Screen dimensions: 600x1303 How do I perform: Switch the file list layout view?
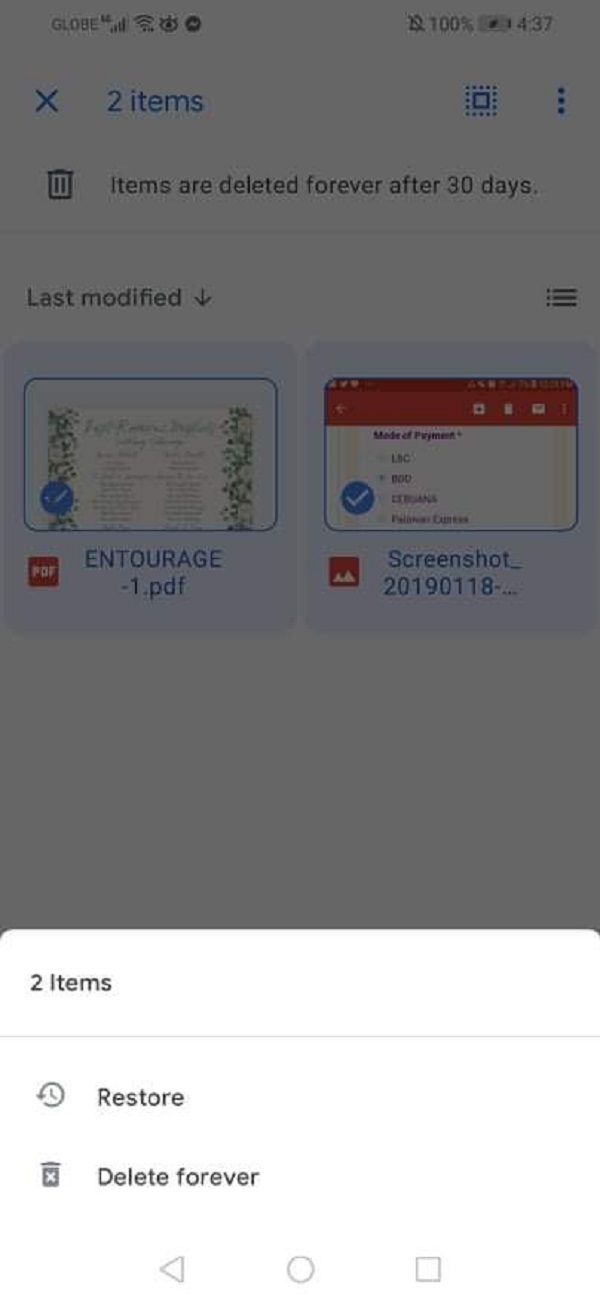pyautogui.click(x=561, y=297)
